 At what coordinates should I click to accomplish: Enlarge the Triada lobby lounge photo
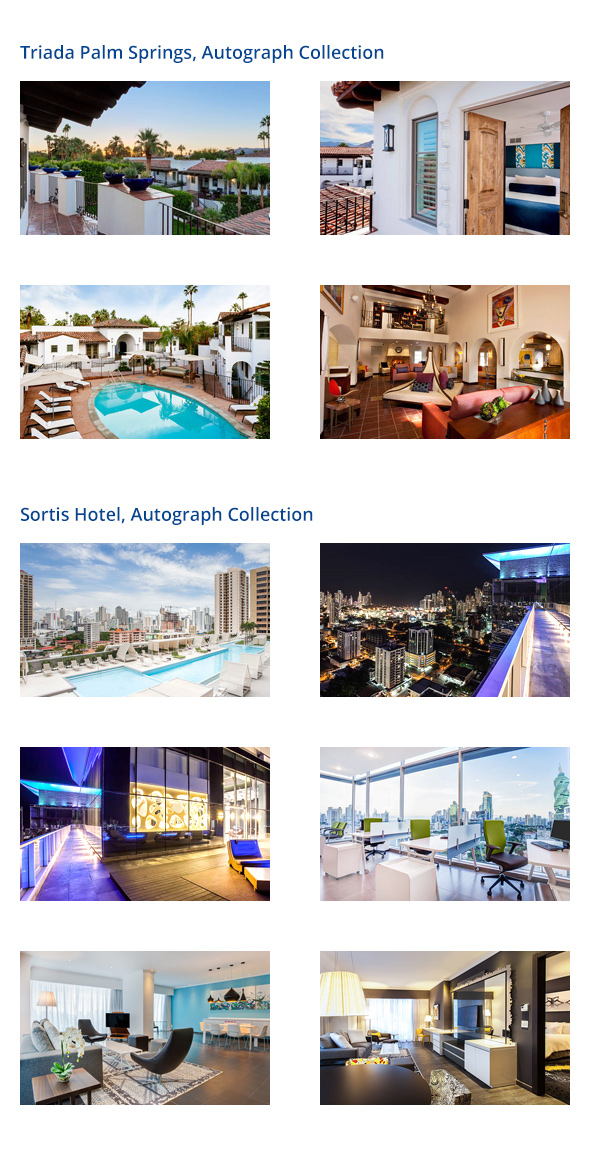[x=445, y=362]
